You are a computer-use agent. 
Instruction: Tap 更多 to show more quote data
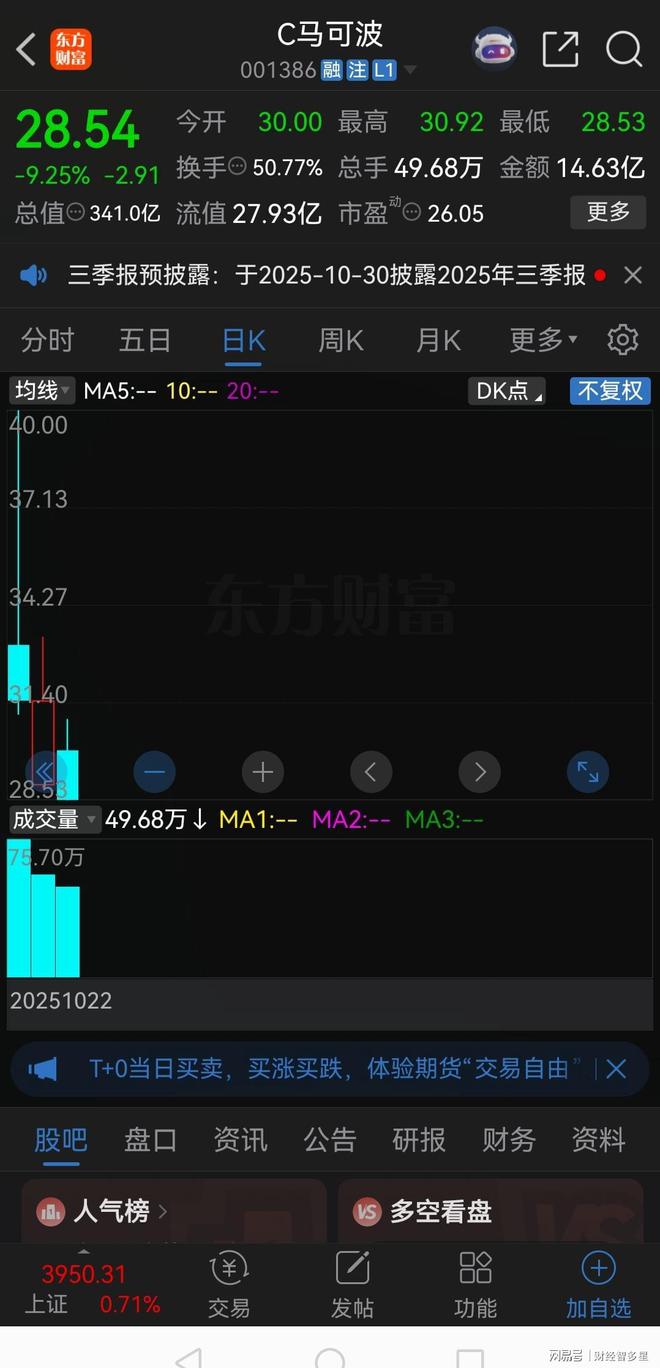(608, 212)
